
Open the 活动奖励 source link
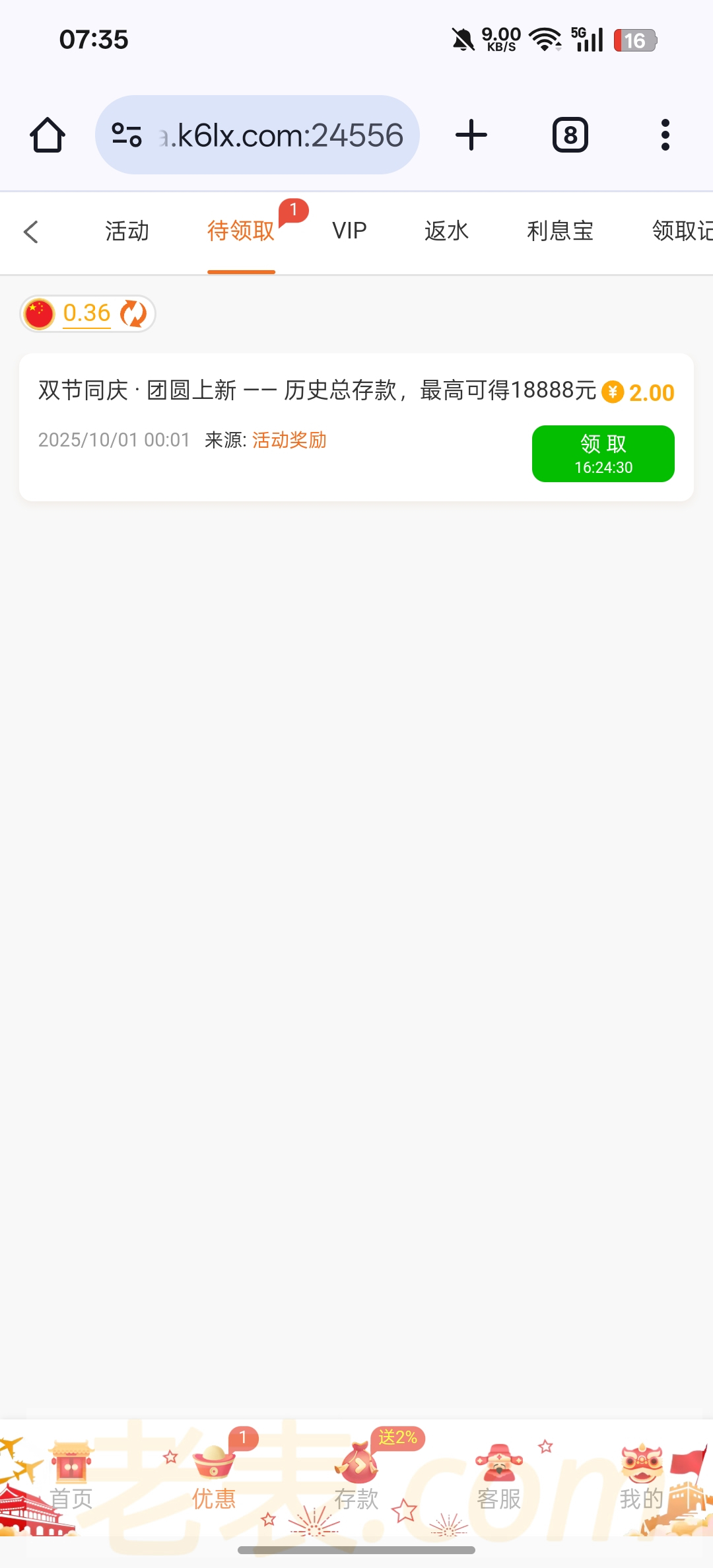point(289,440)
